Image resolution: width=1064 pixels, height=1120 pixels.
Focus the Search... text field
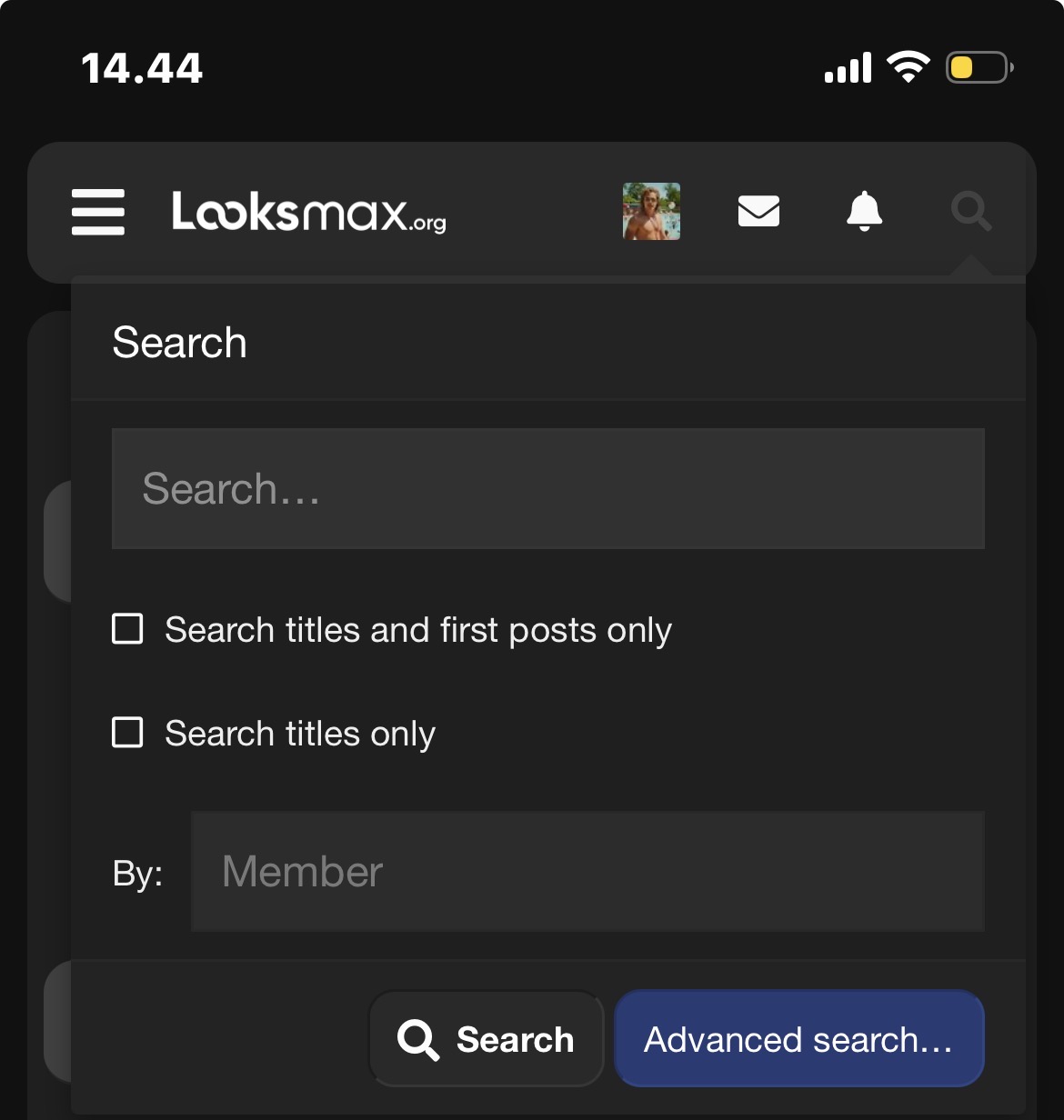(547, 488)
